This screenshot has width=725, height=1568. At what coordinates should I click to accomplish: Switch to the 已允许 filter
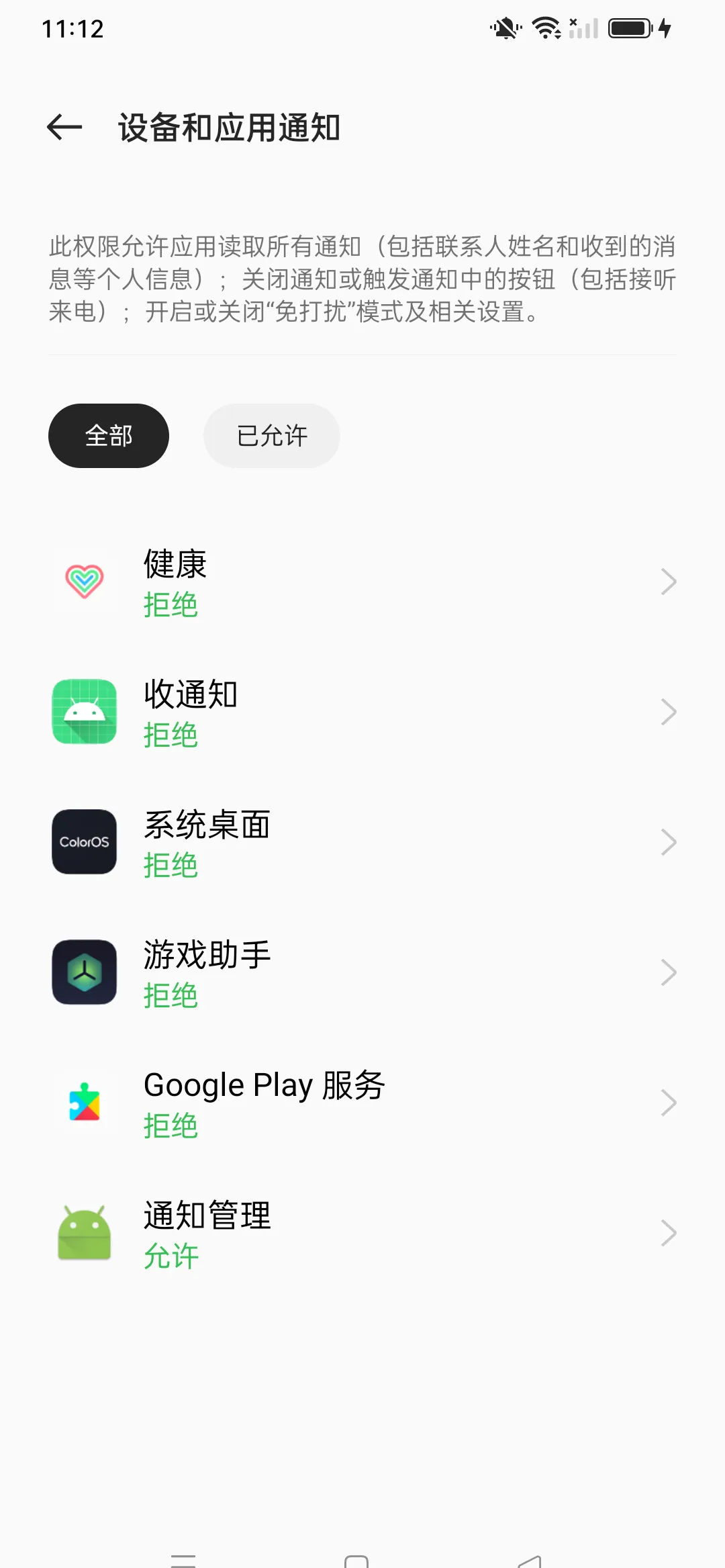272,436
